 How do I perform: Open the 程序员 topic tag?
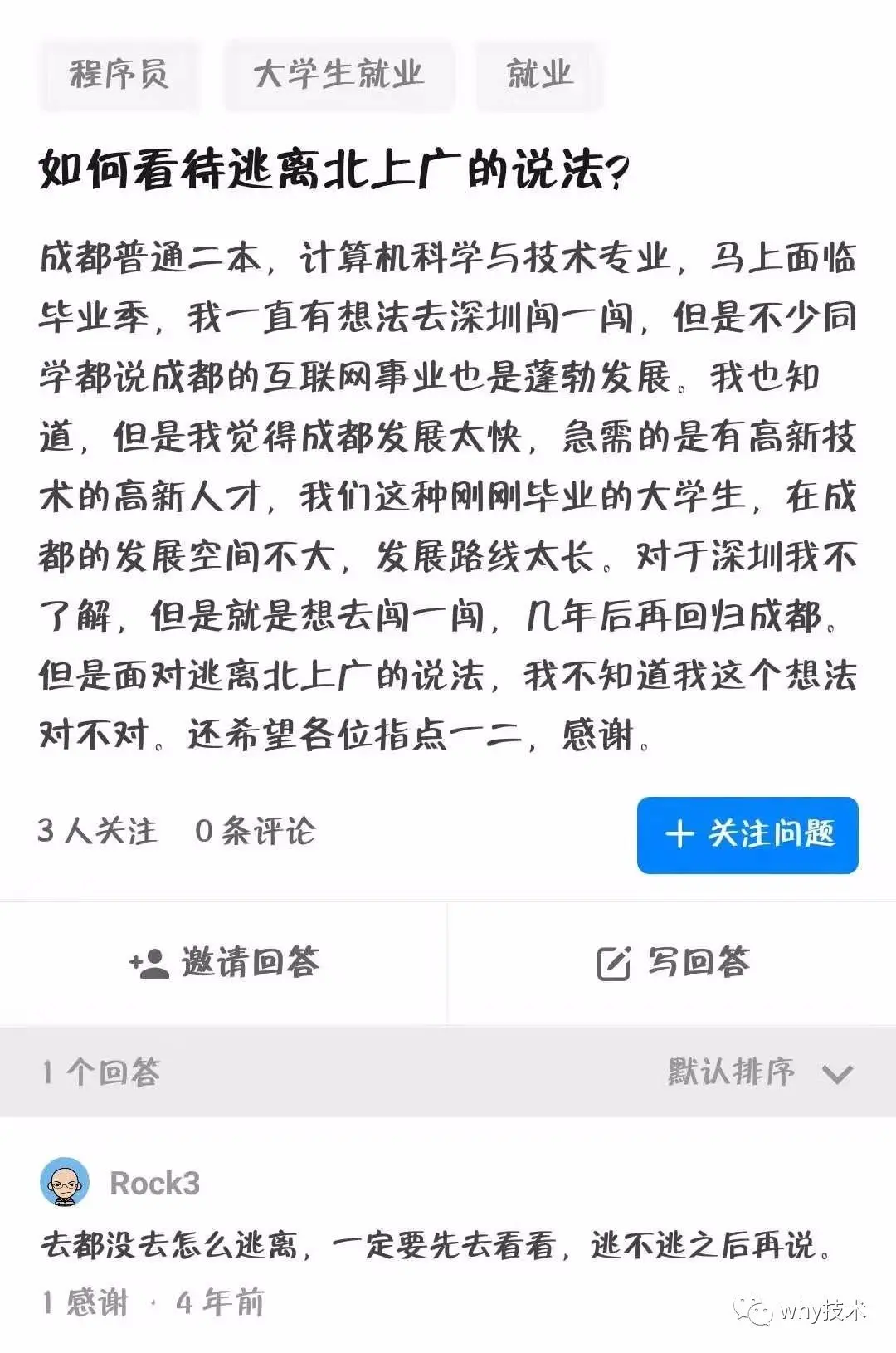[119, 75]
